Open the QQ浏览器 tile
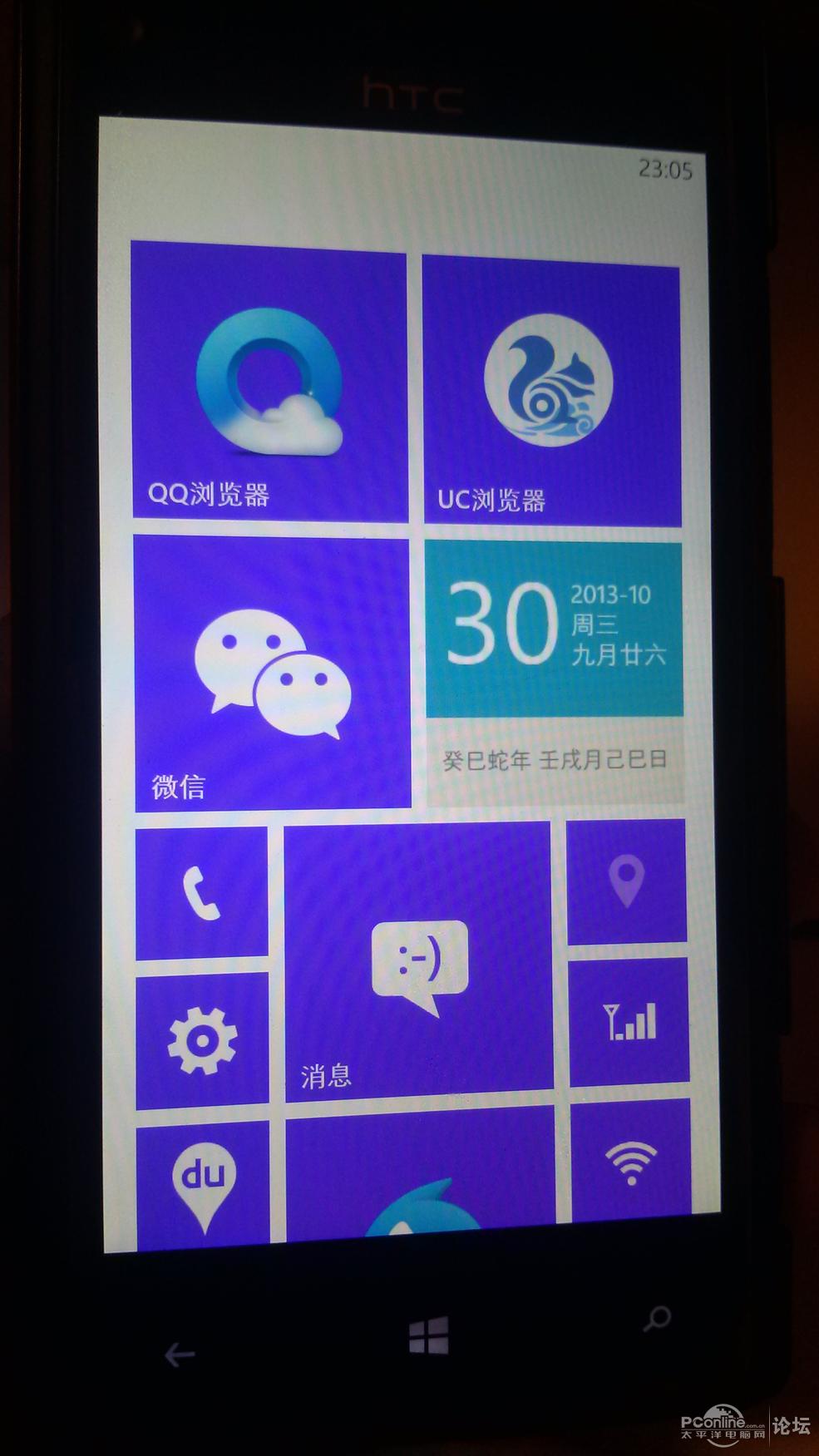The width and height of the screenshot is (819, 1456). point(269,383)
